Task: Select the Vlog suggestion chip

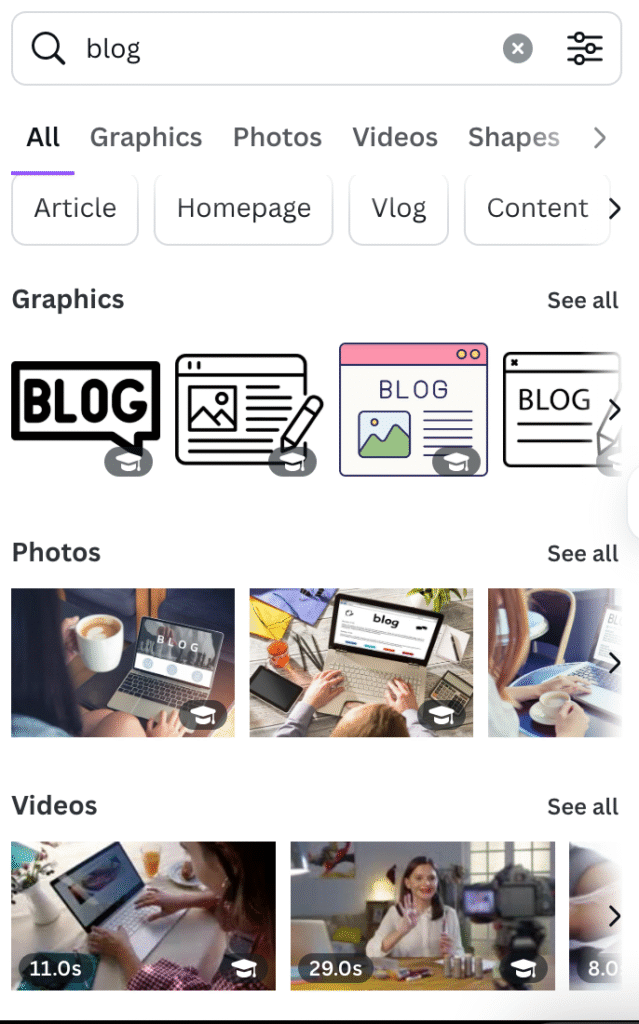Action: 398,208
